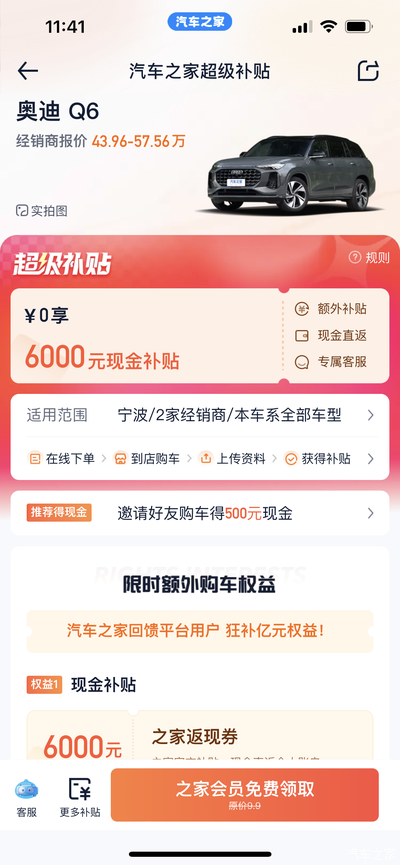Contact 客服 customer service

[x=26, y=798]
